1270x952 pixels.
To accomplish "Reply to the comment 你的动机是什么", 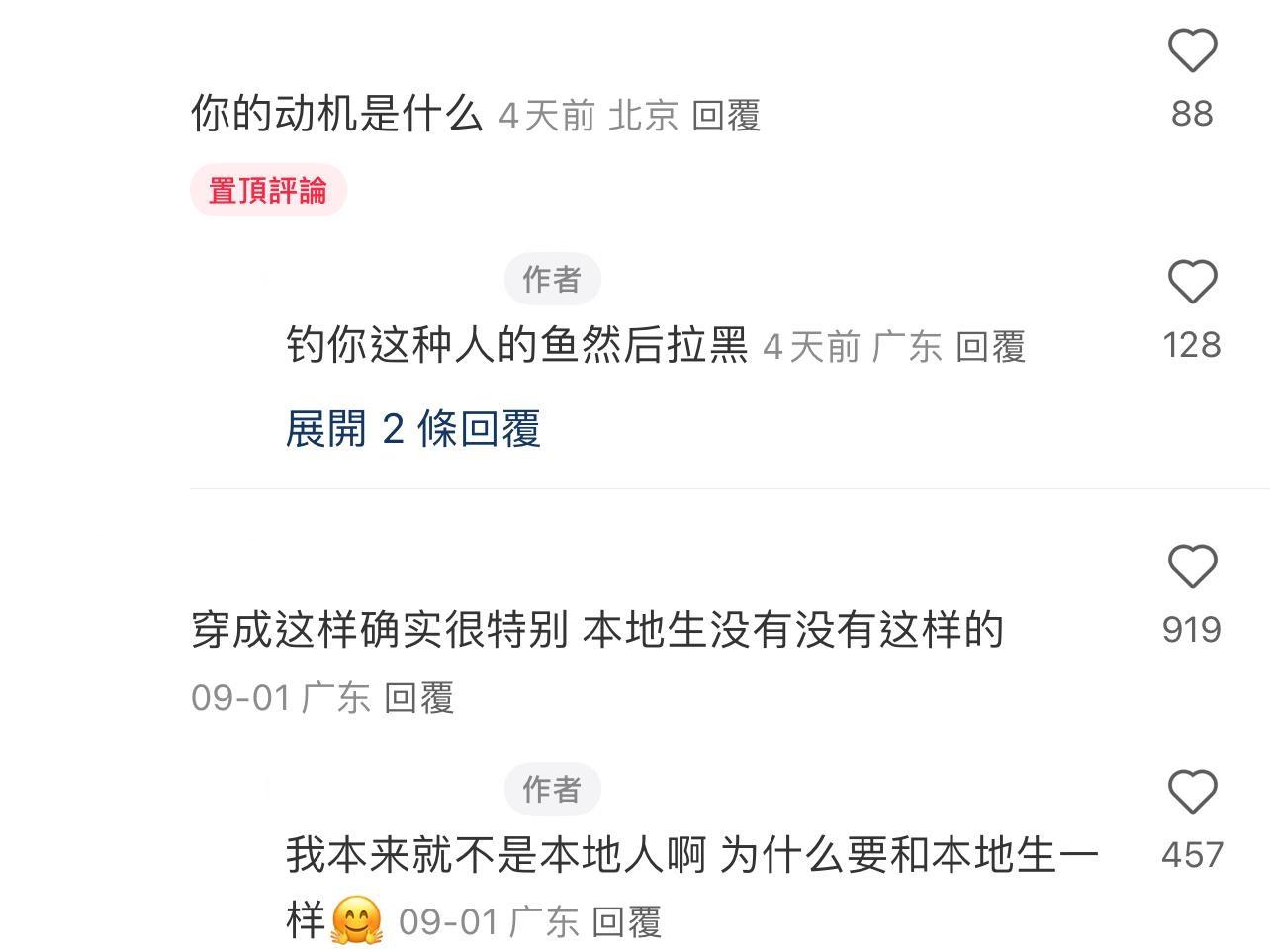I will tap(725, 116).
